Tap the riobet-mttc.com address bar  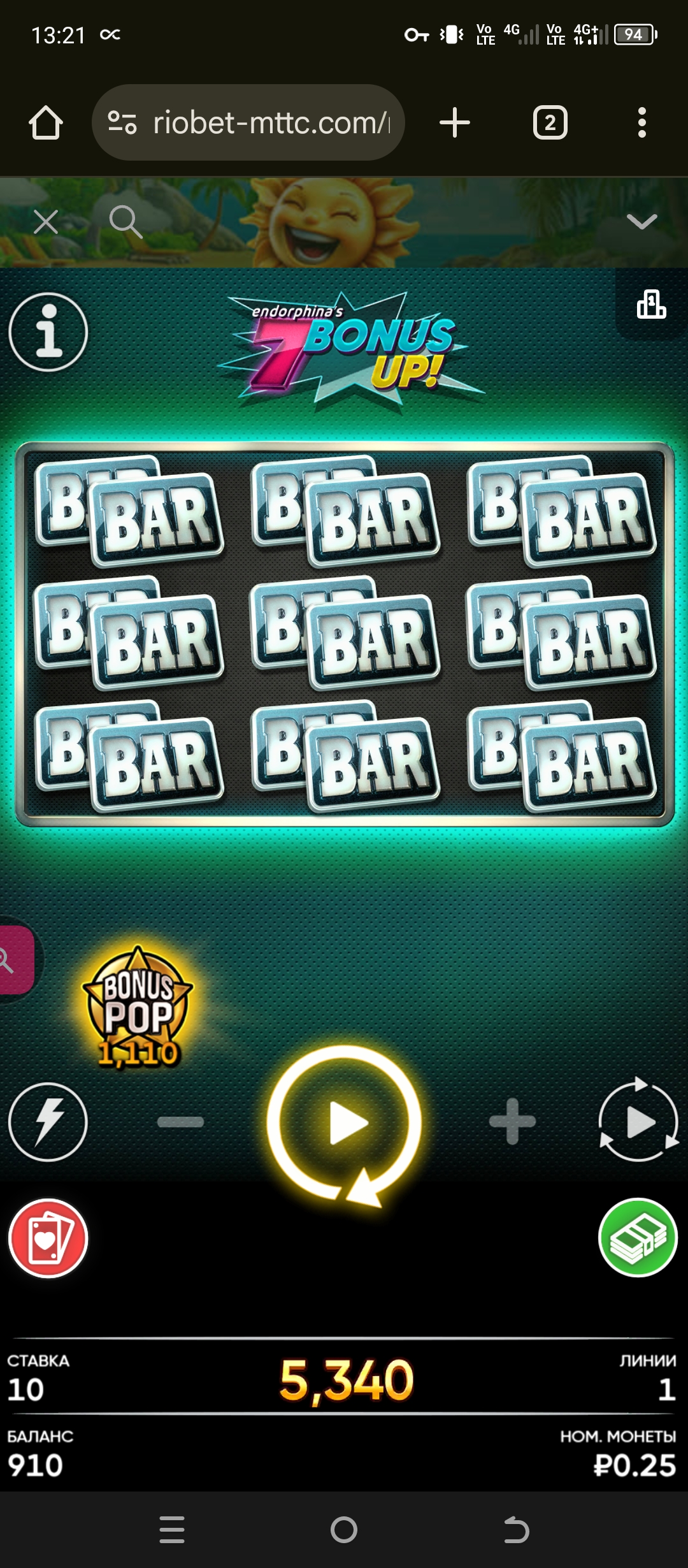(271, 122)
